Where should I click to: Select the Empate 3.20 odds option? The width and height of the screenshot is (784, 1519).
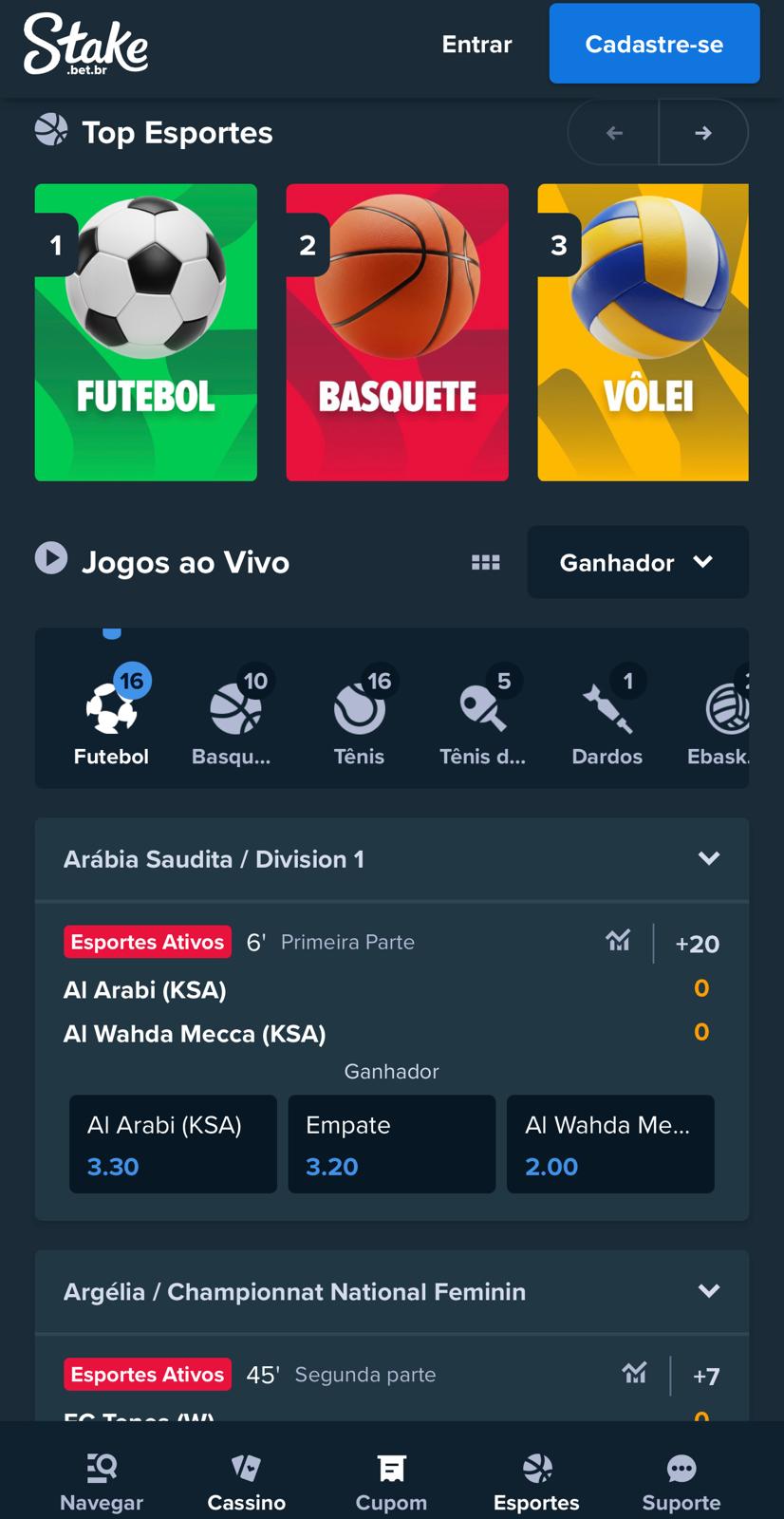click(391, 1144)
